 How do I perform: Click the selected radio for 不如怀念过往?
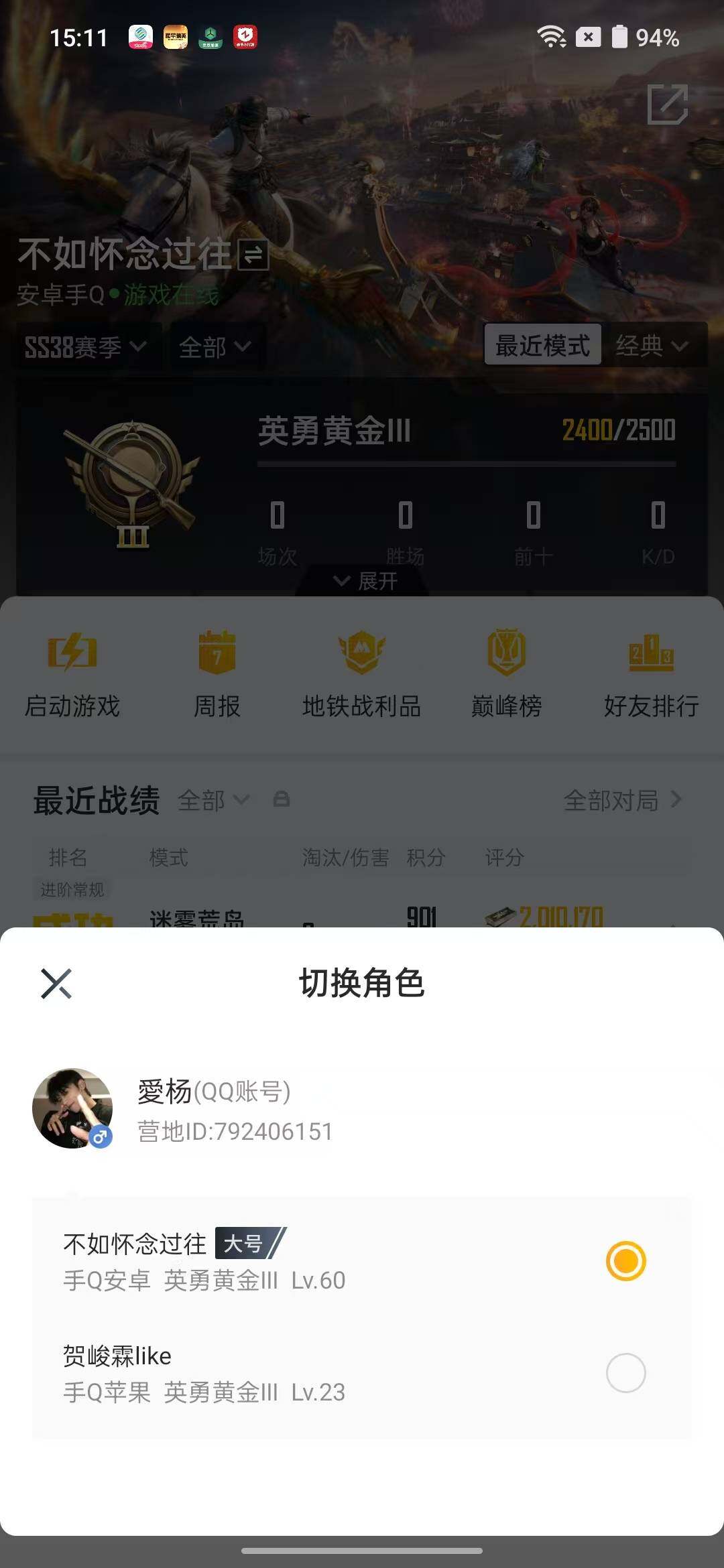[627, 1260]
